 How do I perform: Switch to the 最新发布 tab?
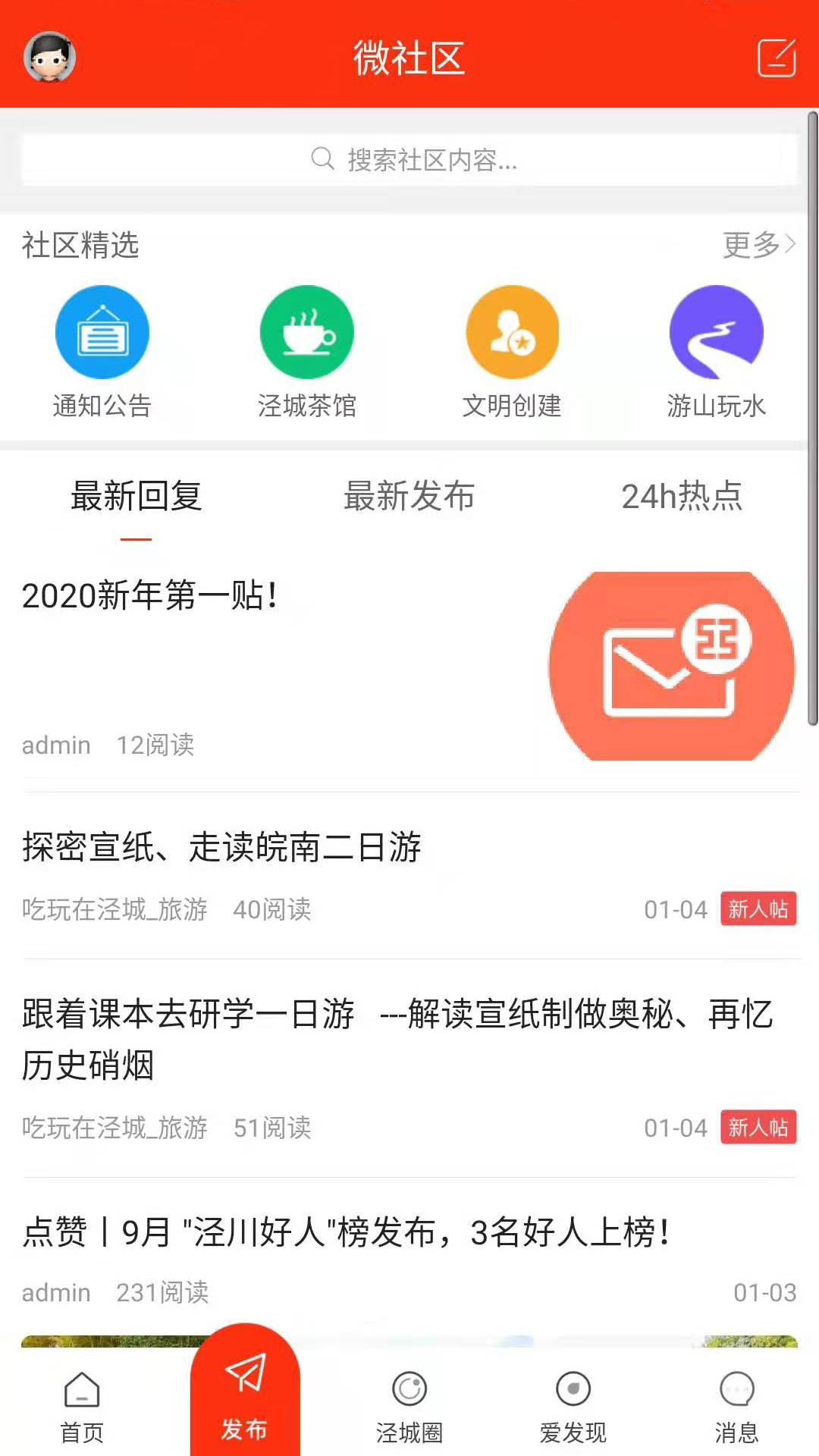pos(409,497)
